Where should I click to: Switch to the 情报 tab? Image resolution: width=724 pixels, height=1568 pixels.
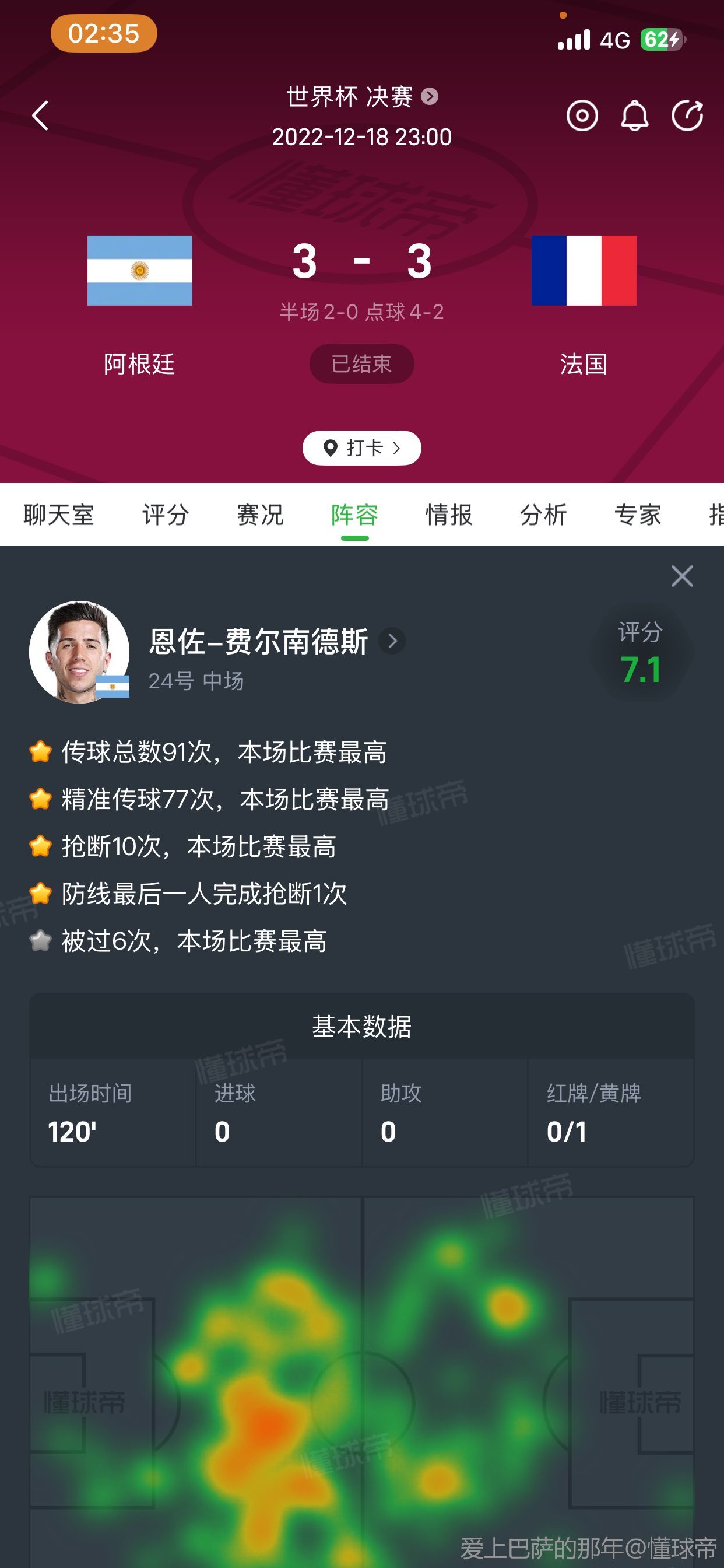449,515
